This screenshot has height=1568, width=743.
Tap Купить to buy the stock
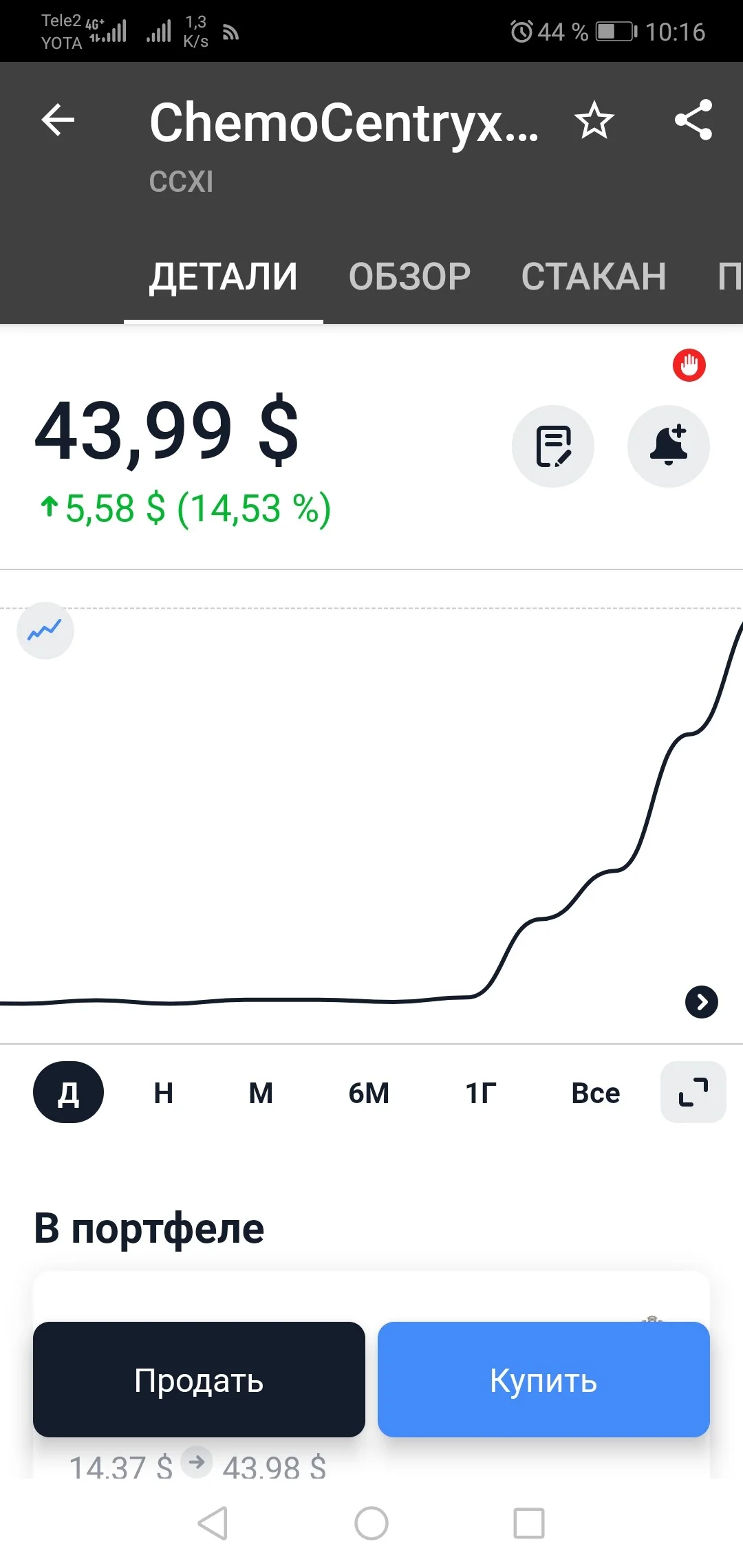[543, 1380]
